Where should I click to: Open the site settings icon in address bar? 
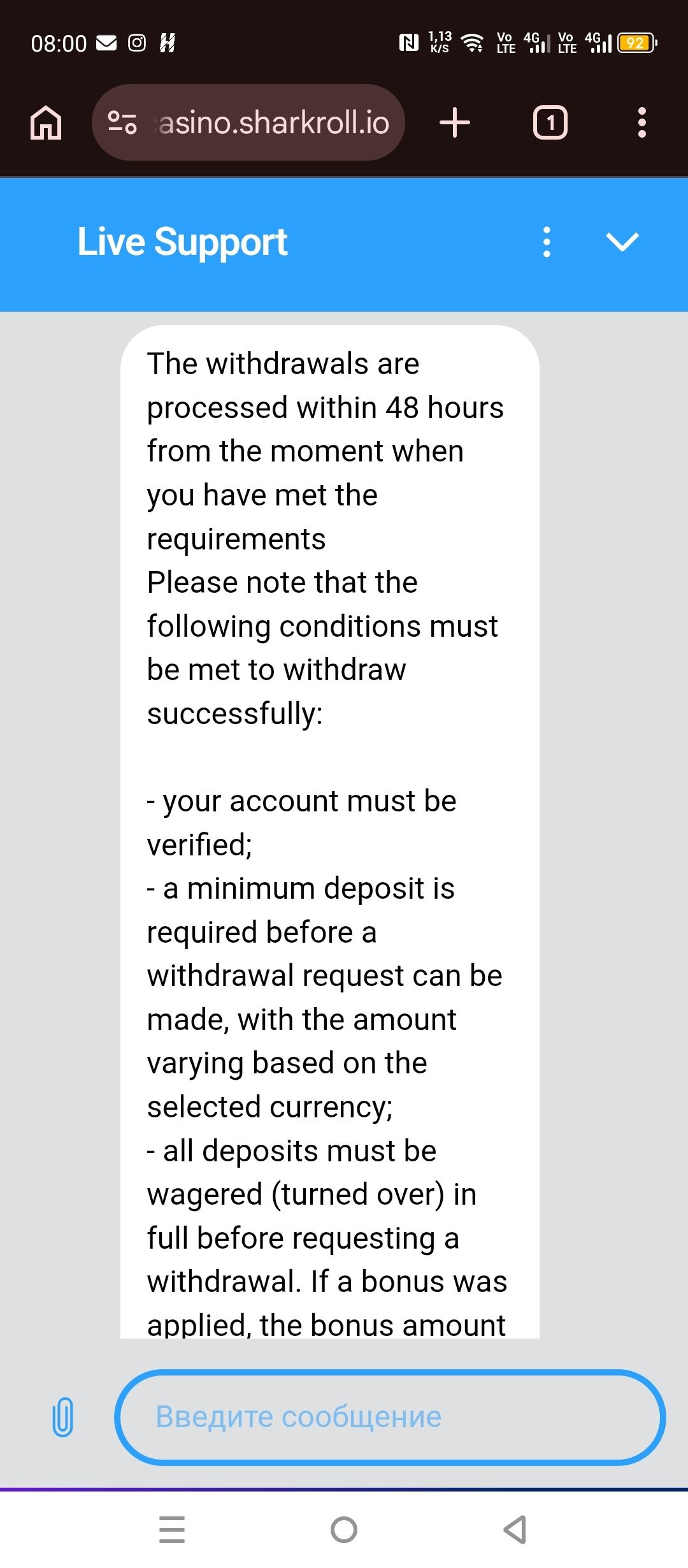[122, 122]
